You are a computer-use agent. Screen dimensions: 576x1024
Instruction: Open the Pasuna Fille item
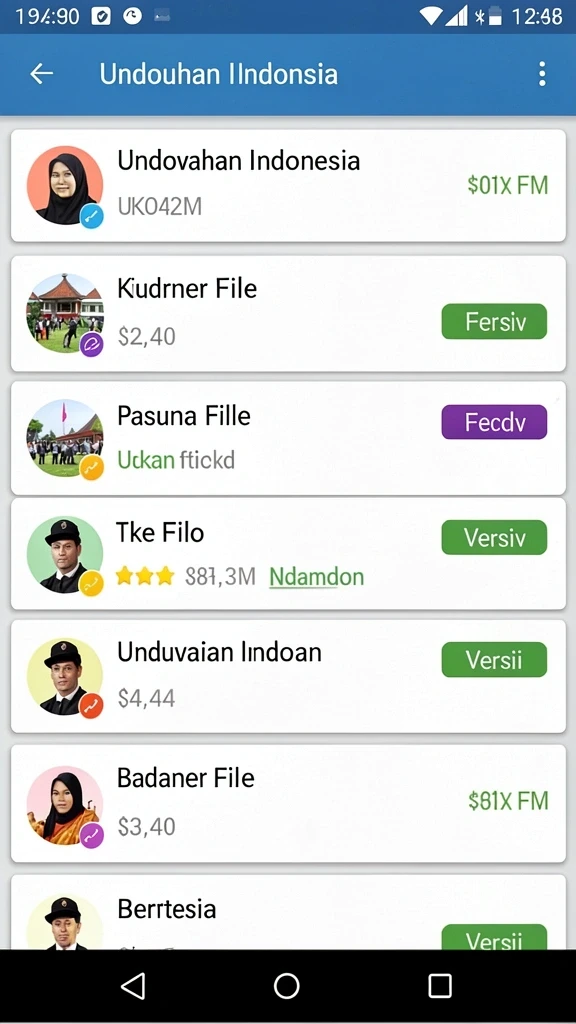288,438
